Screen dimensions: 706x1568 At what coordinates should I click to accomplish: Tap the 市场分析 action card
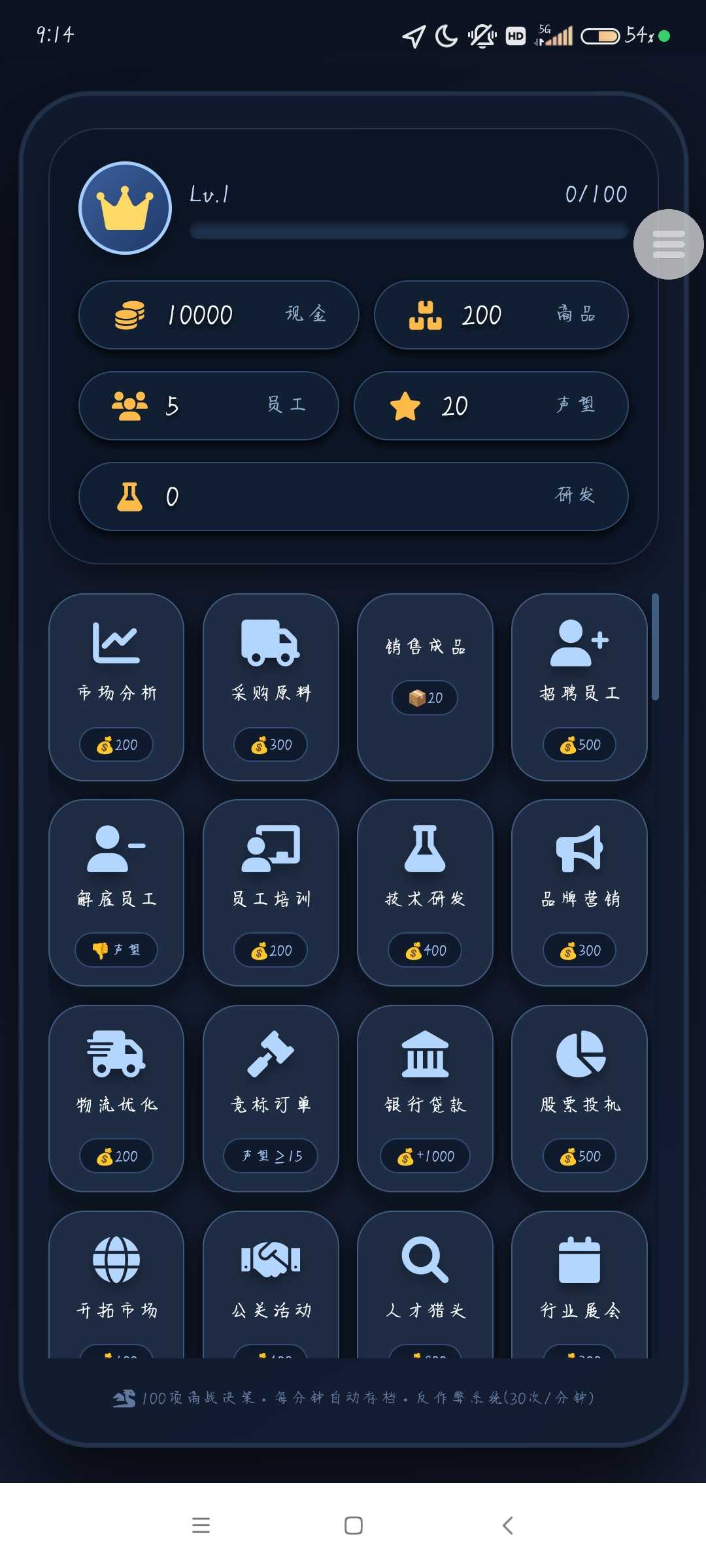pos(116,687)
